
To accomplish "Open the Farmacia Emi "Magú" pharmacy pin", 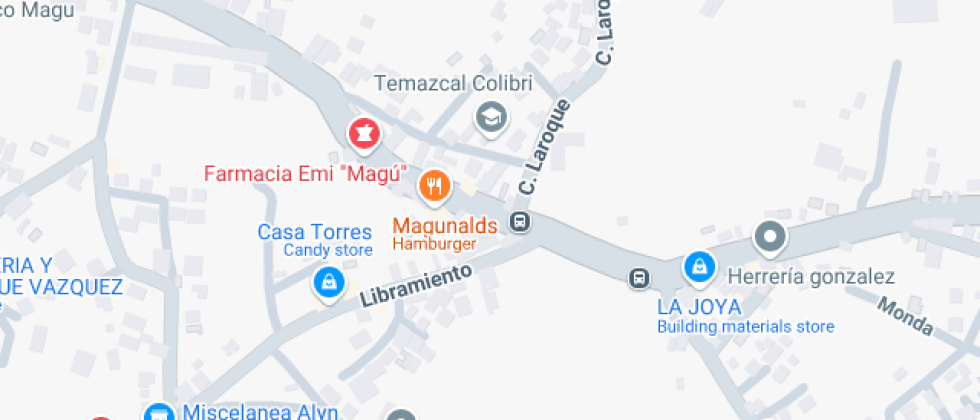I will point(363,134).
